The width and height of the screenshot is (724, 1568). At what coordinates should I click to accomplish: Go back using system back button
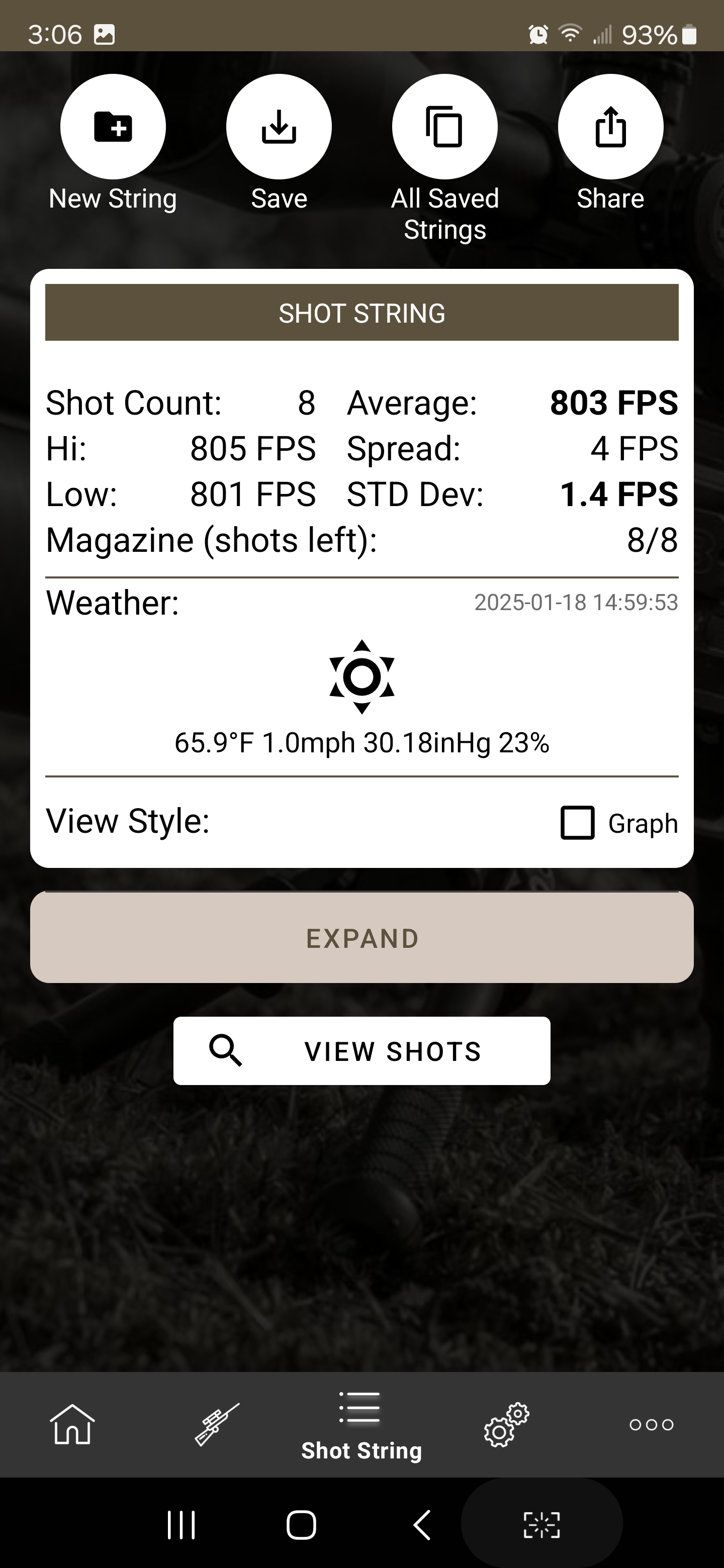tap(422, 1525)
